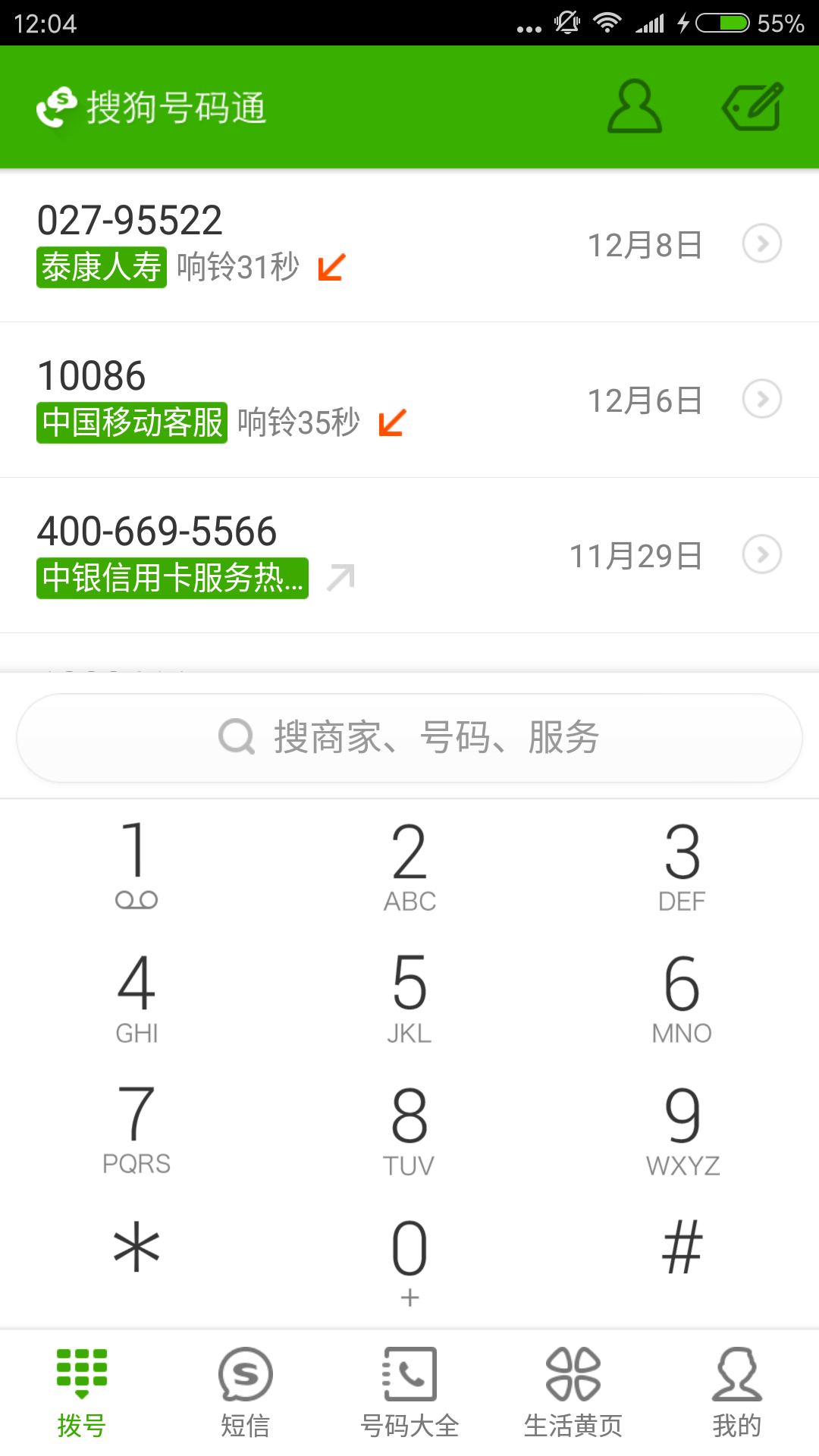Open call record for 400-669-5566
This screenshot has height=1456, width=819.
pyautogui.click(x=303, y=555)
